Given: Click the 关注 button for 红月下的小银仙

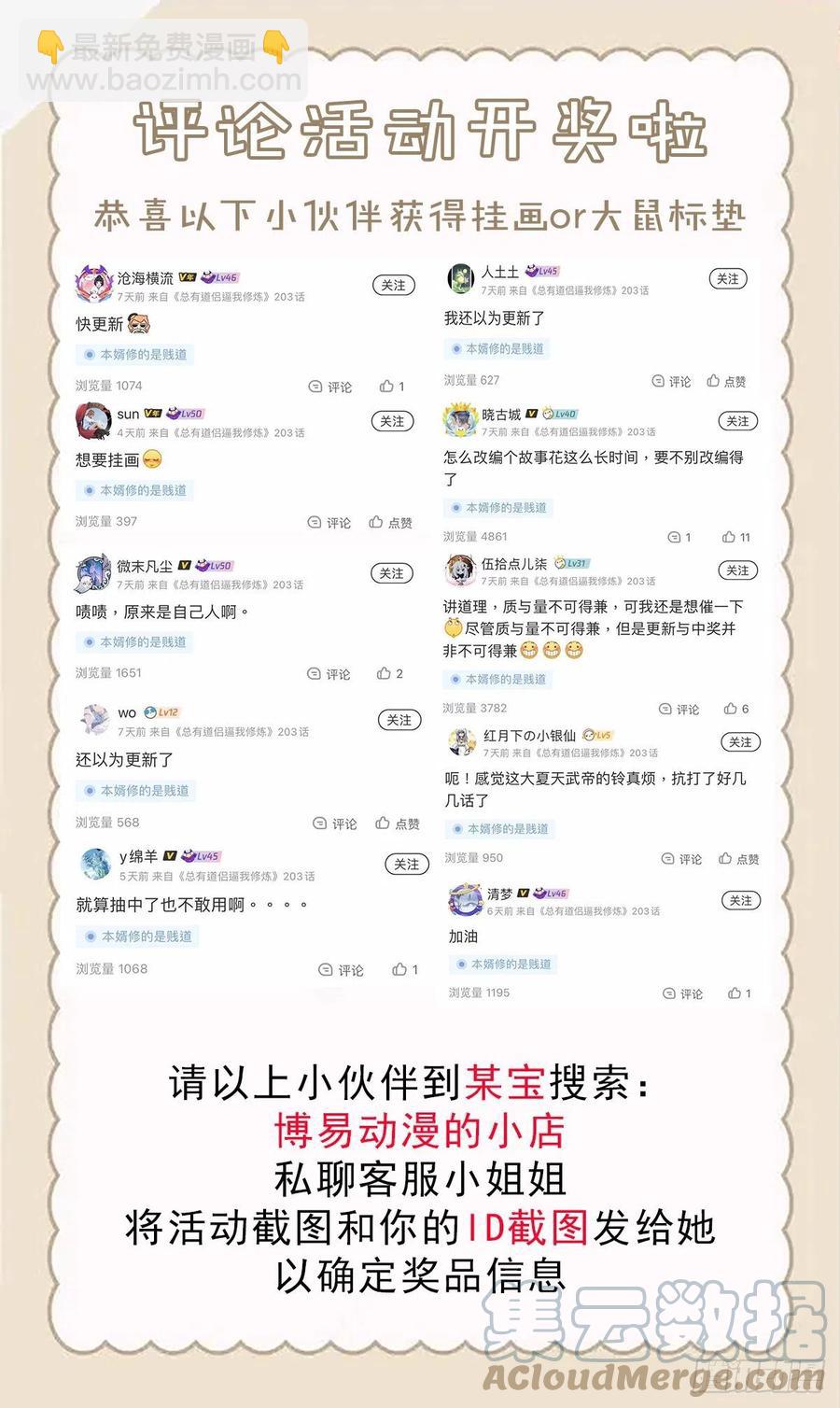Looking at the screenshot, I should click(x=740, y=741).
